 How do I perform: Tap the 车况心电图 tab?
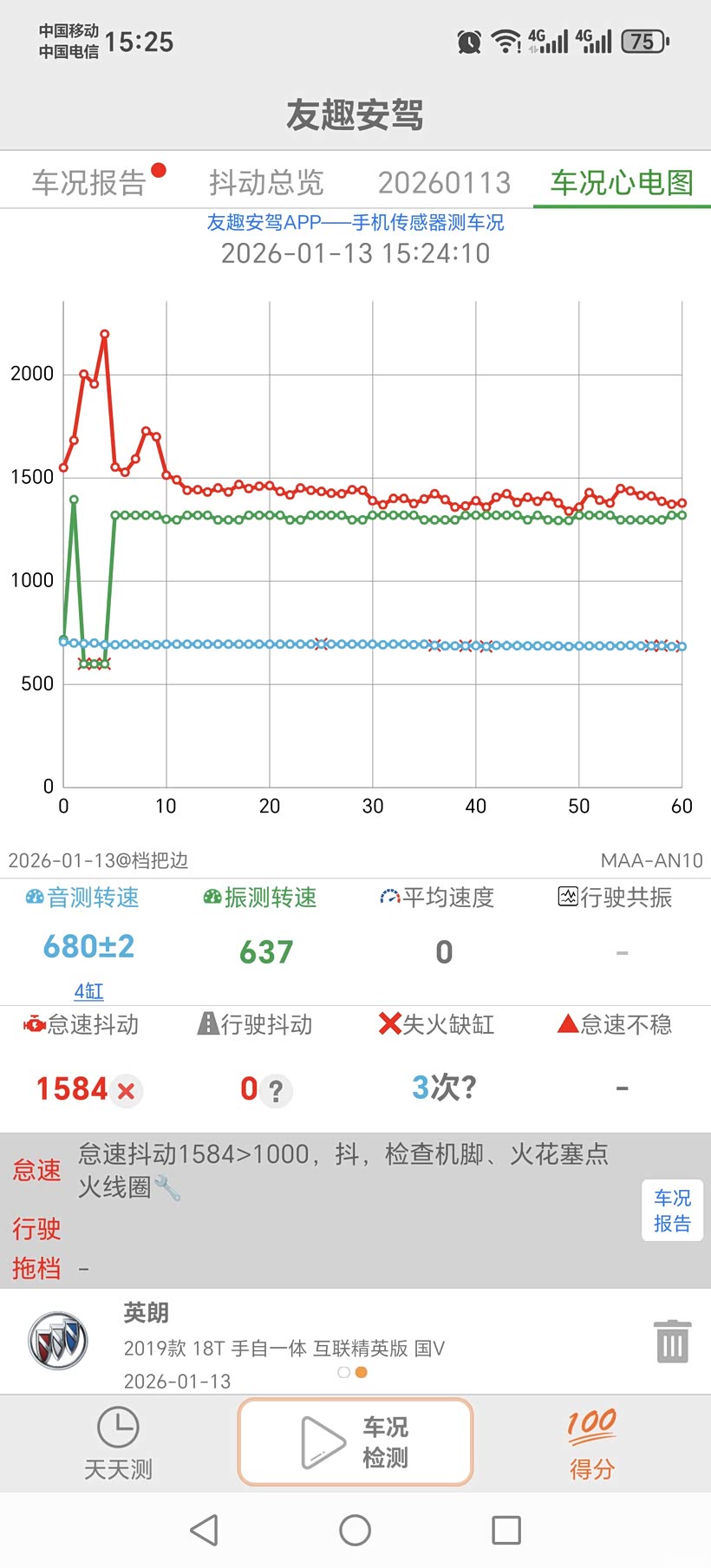point(622,182)
